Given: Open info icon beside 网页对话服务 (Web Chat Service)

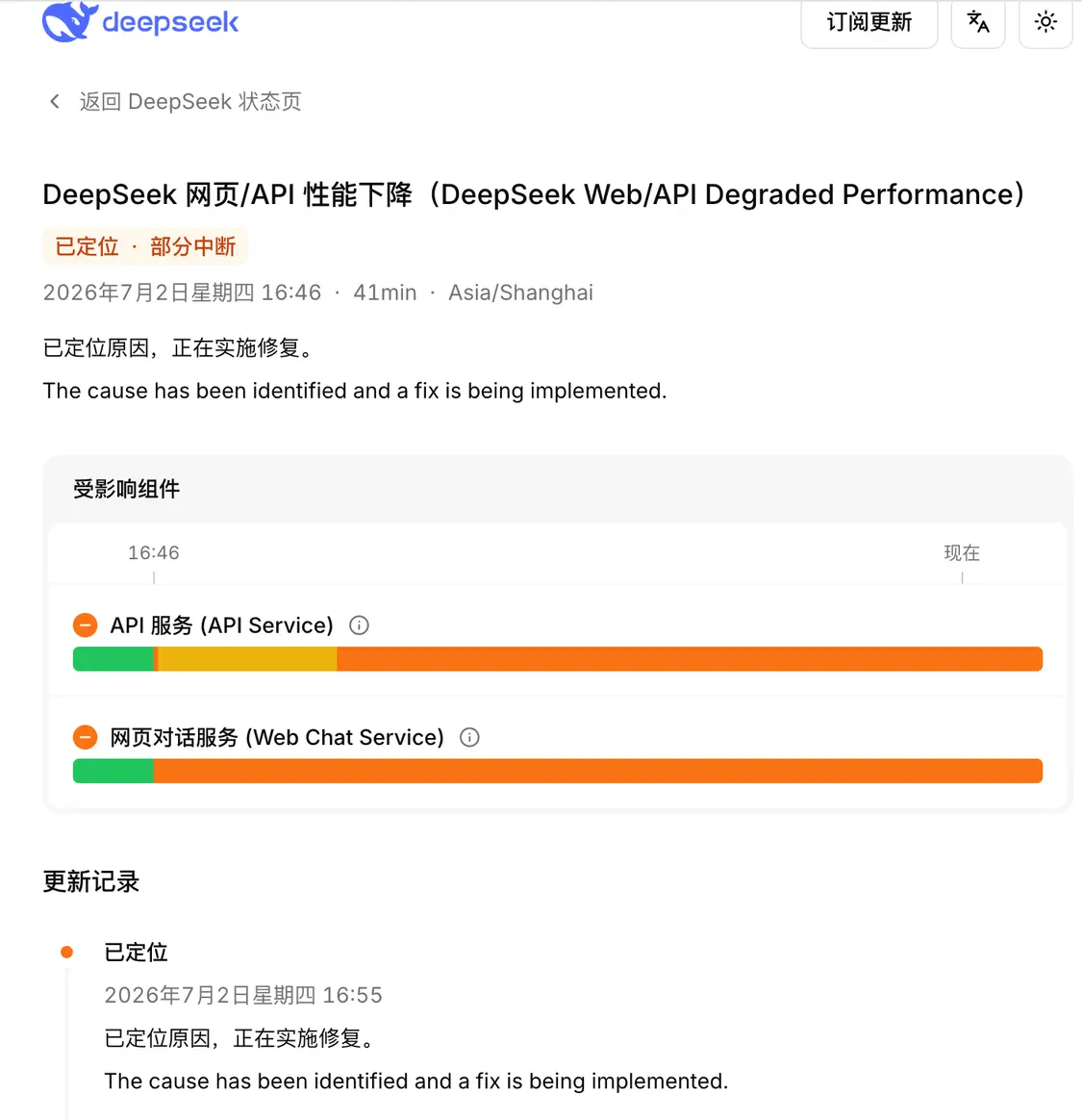Looking at the screenshot, I should (x=469, y=737).
